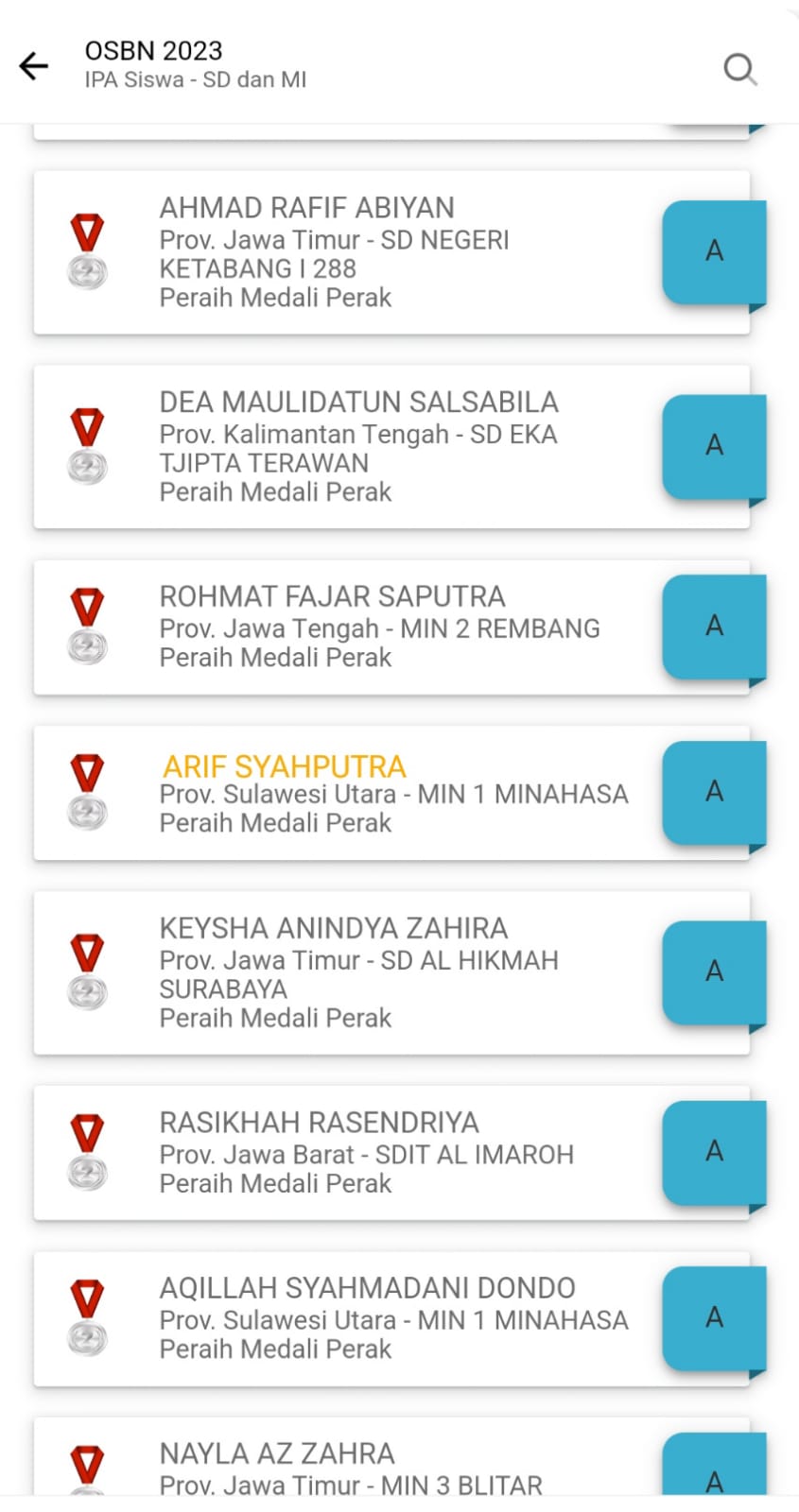Tap the A badge next to Arif Syahputra
The image size is (799, 1512).
pos(714,792)
